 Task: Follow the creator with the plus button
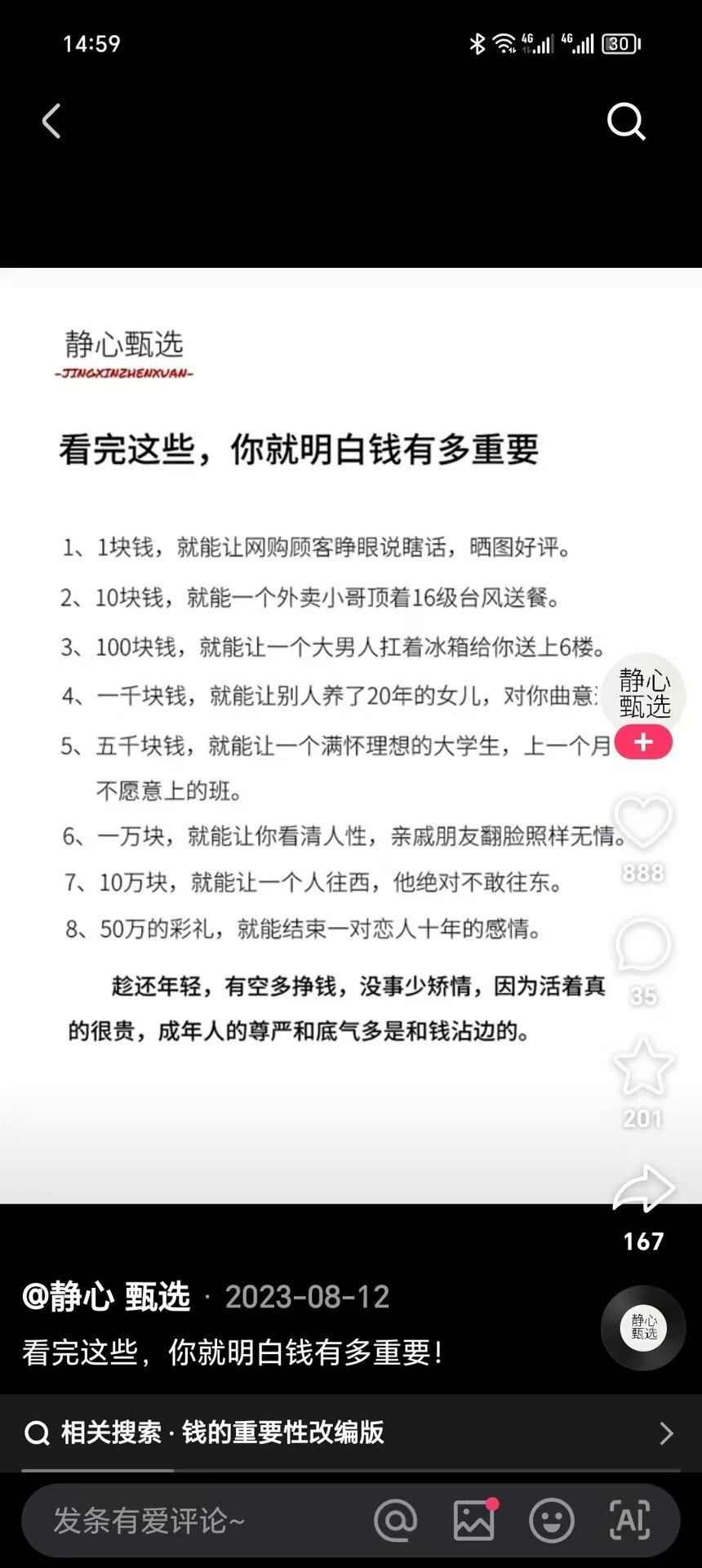643,742
